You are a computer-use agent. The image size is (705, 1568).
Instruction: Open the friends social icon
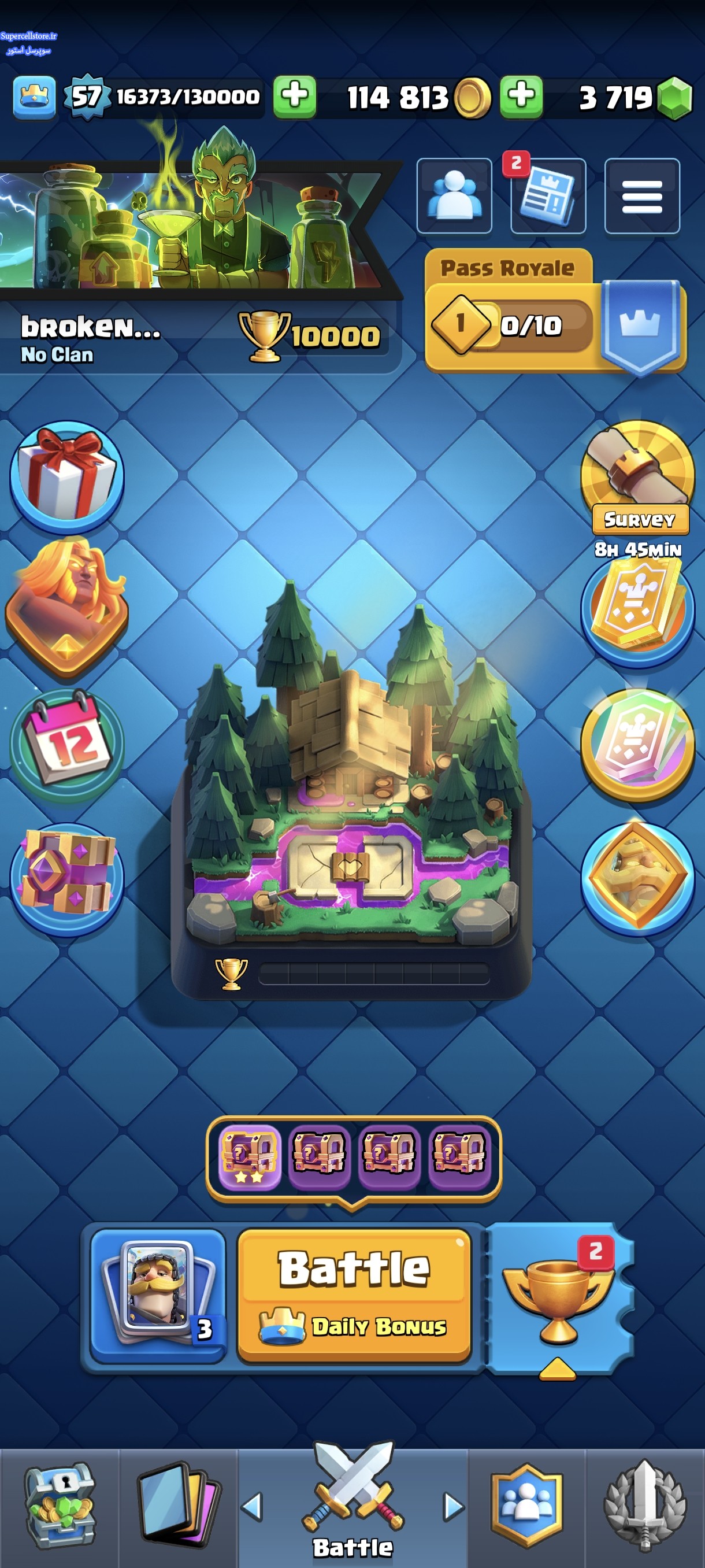click(x=454, y=196)
